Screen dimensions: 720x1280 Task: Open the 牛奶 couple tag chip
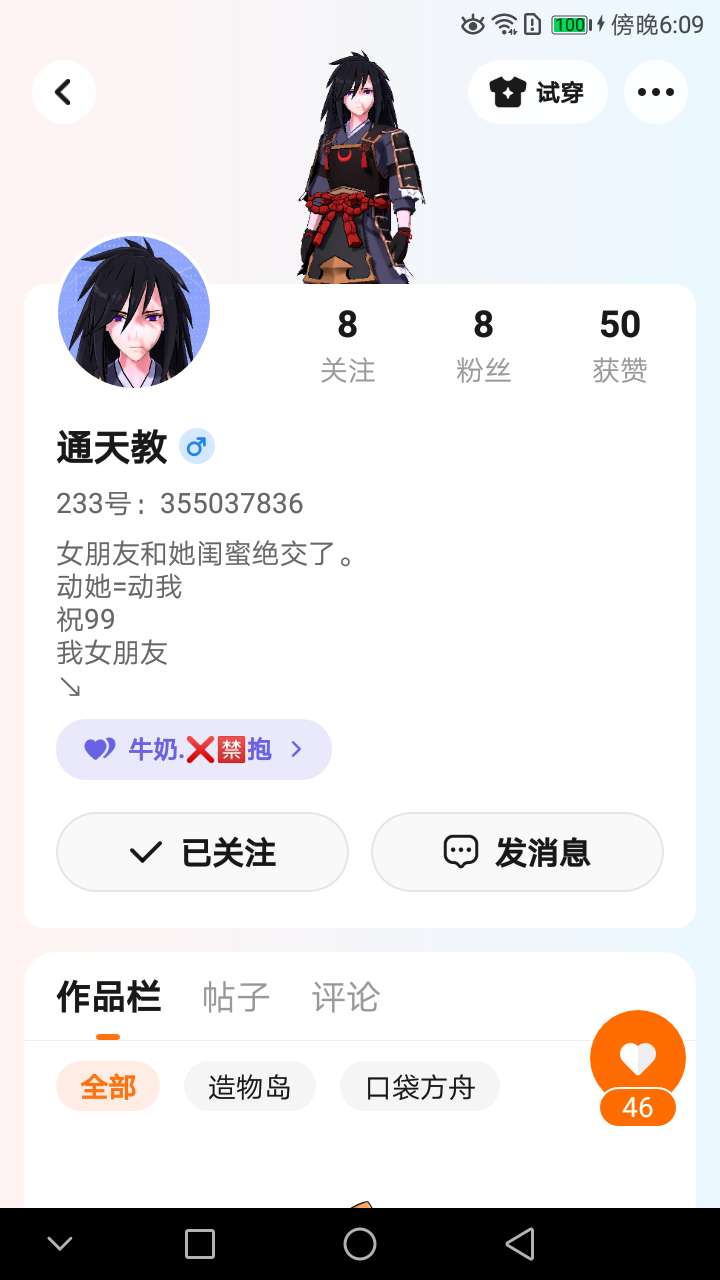[x=194, y=749]
